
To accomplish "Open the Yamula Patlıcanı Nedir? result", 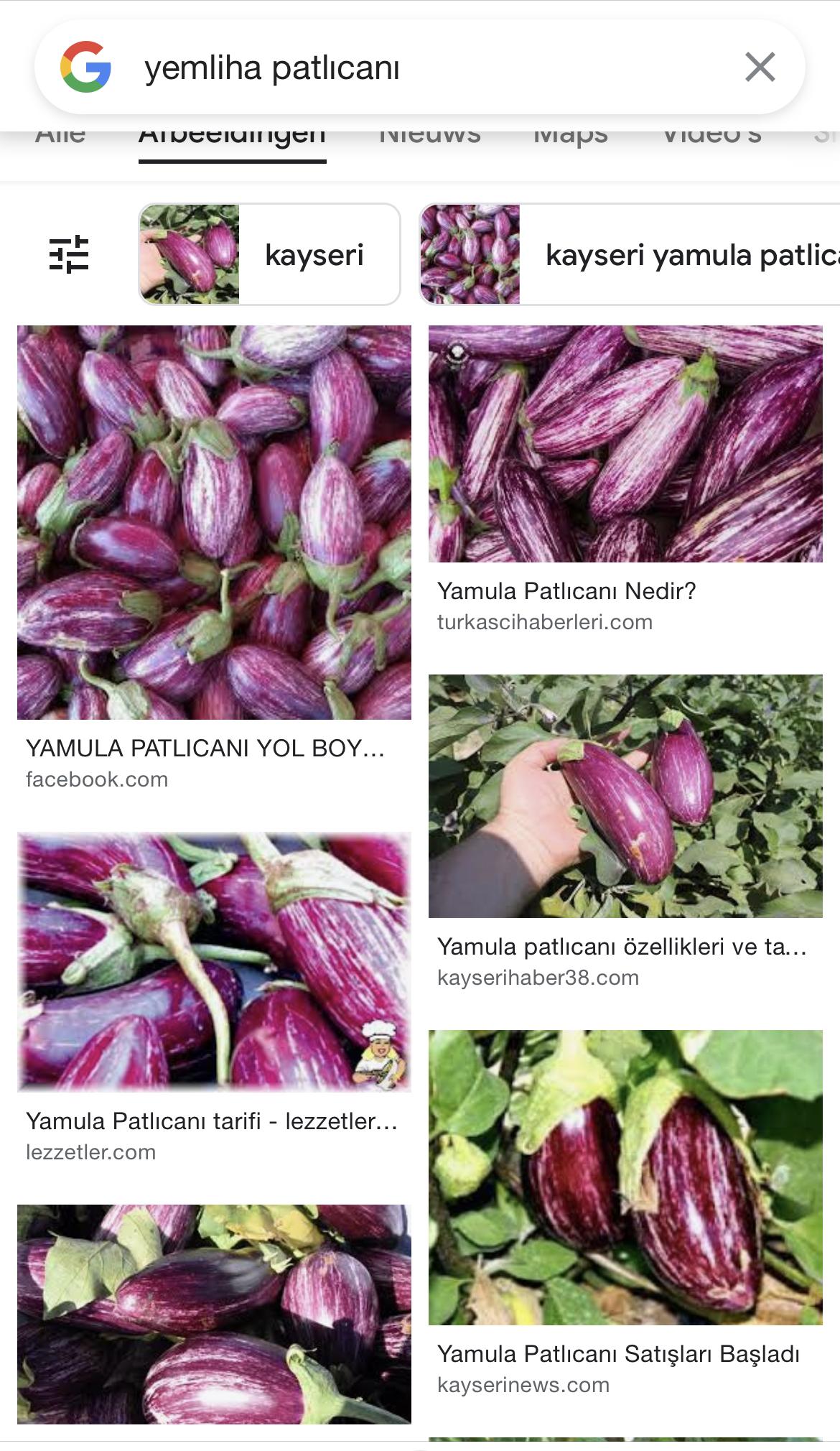I will pyautogui.click(x=625, y=444).
